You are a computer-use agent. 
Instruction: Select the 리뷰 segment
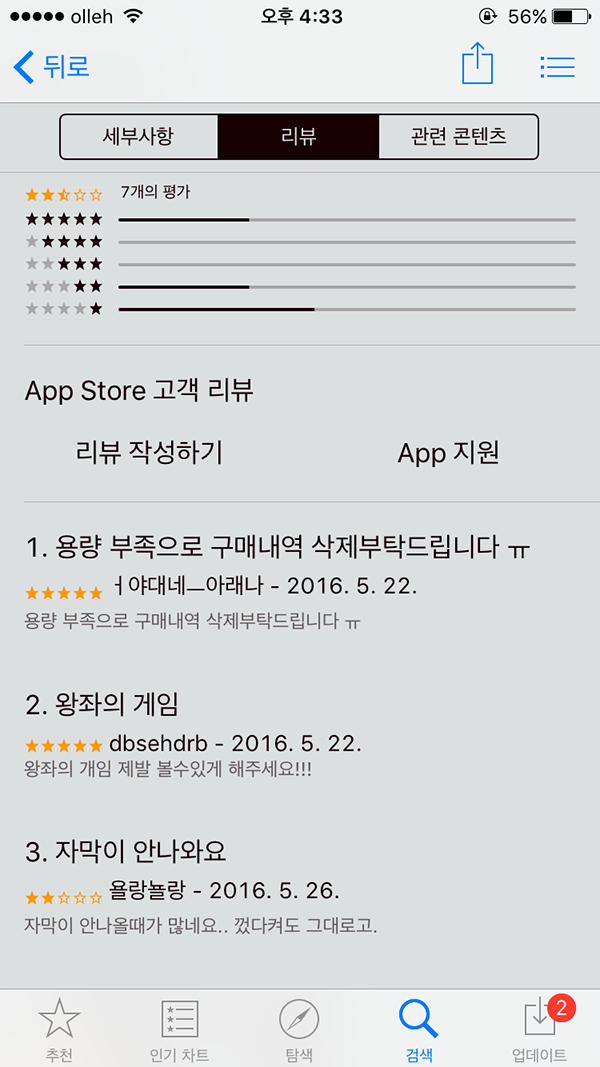[298, 137]
